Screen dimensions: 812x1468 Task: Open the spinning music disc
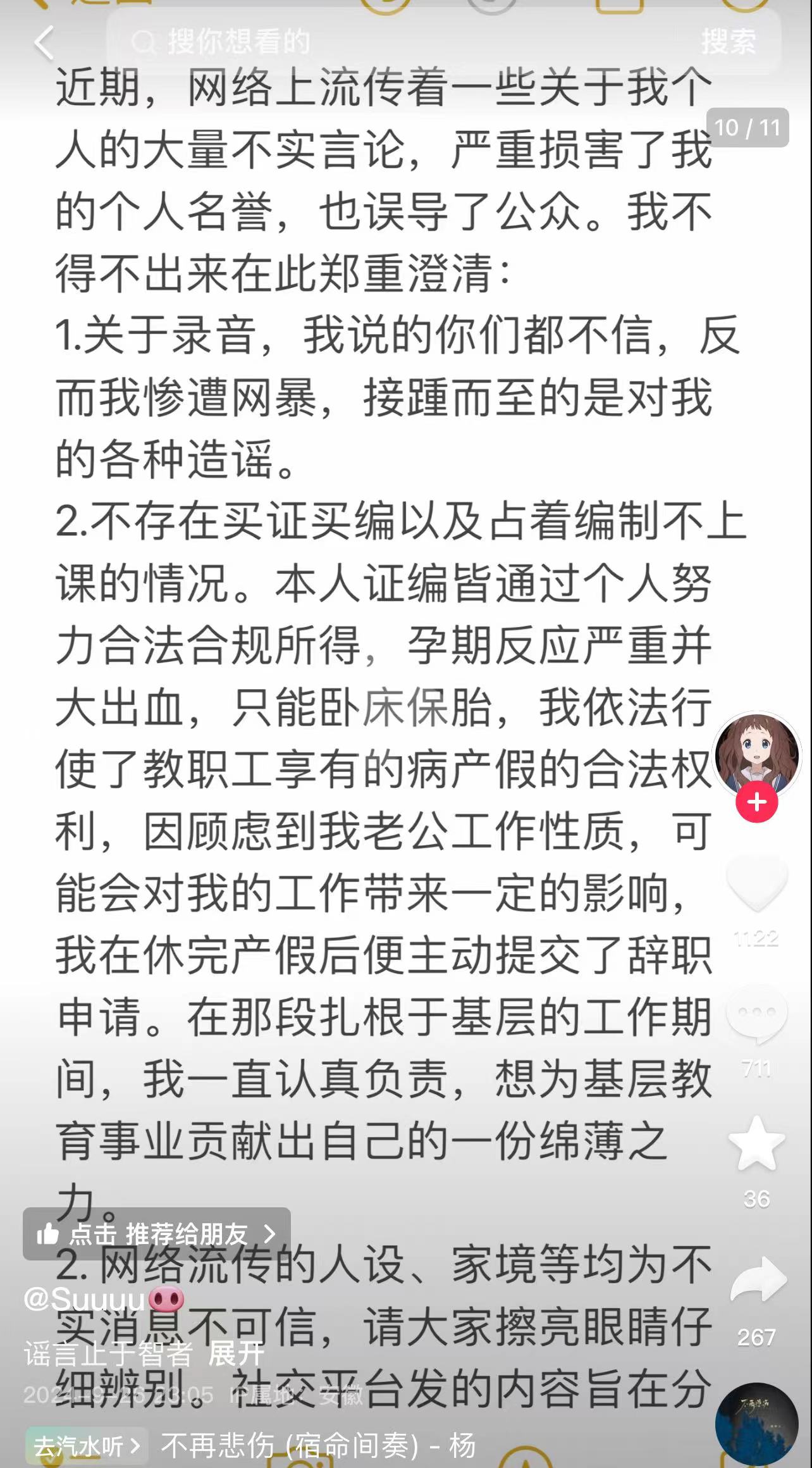(756, 1424)
